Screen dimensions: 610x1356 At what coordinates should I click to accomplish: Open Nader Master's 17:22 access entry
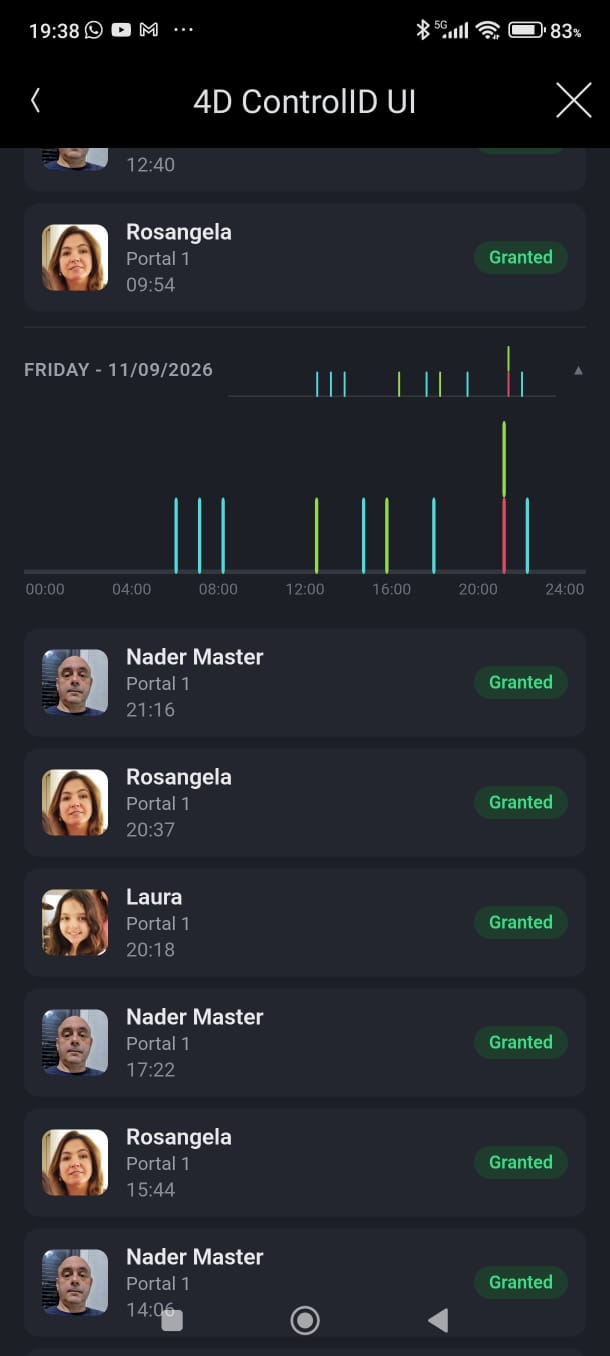coord(305,1043)
